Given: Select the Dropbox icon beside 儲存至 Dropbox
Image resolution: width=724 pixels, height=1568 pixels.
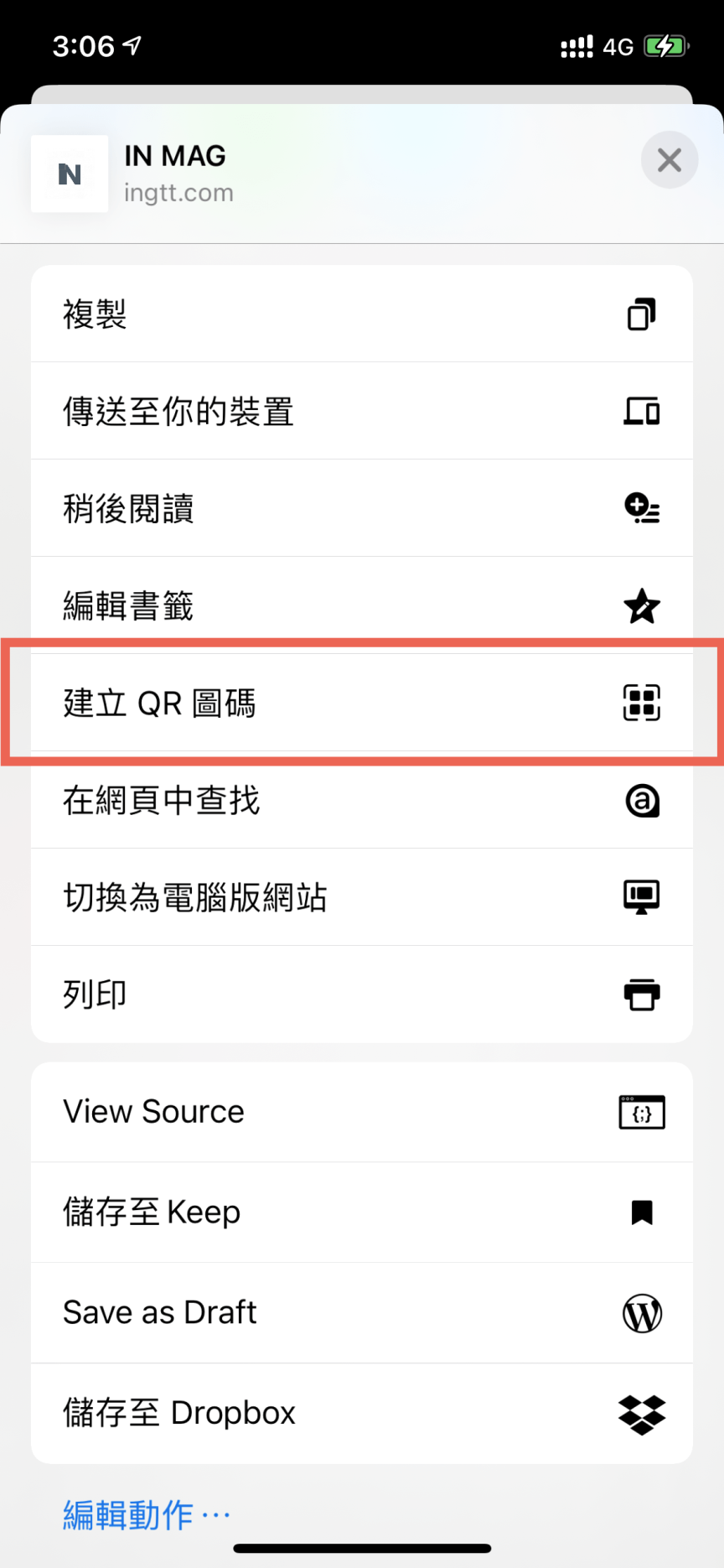Looking at the screenshot, I should coord(642,1414).
